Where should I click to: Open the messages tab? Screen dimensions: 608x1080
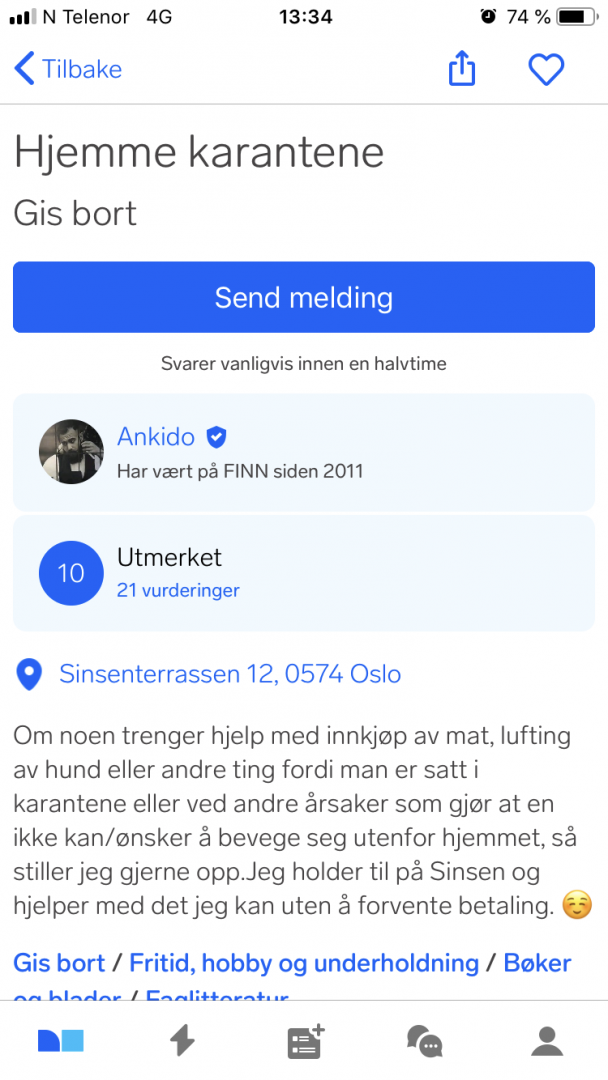[x=425, y=1041]
